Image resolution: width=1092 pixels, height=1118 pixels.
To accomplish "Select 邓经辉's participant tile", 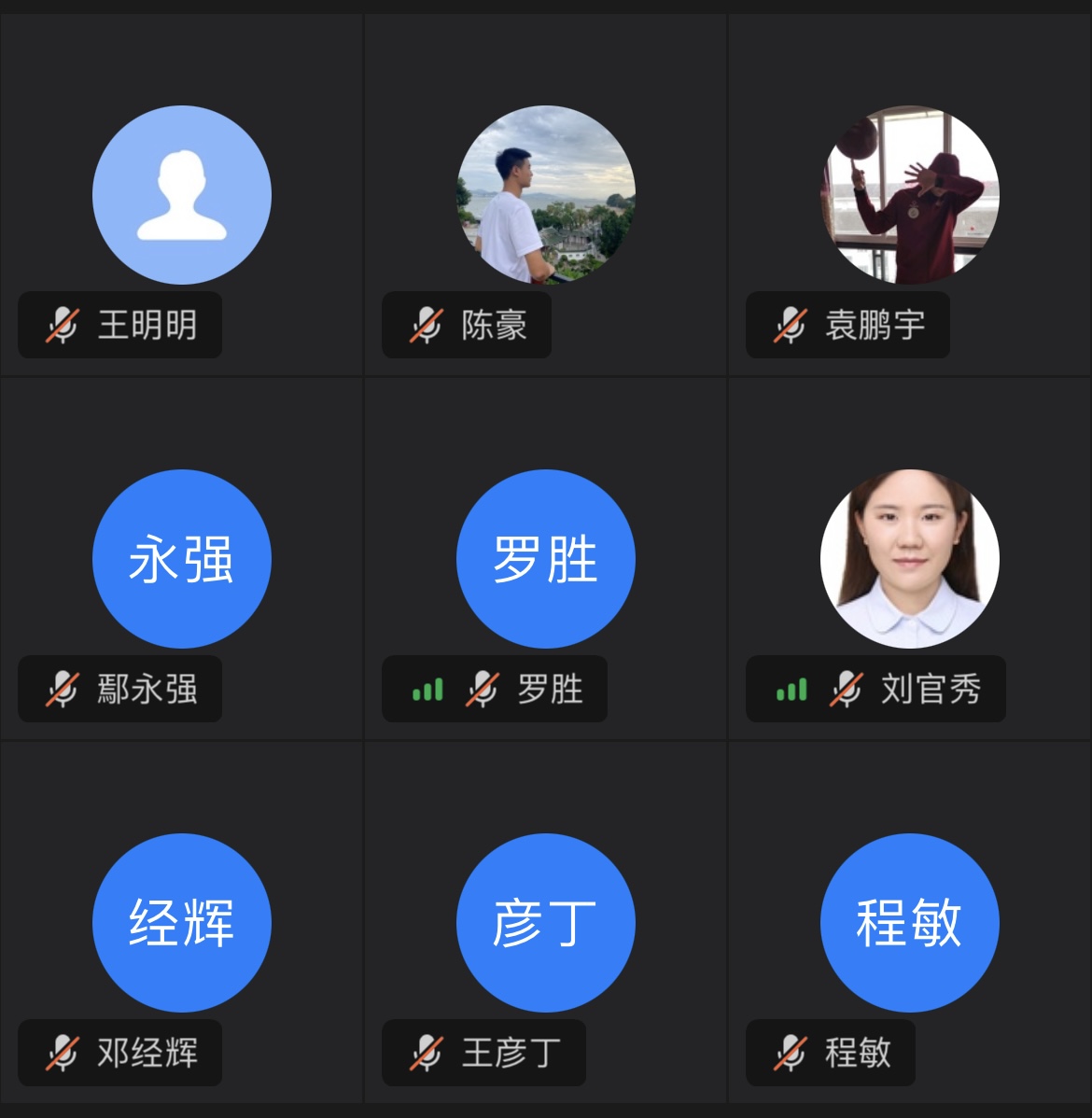I will (x=181, y=923).
